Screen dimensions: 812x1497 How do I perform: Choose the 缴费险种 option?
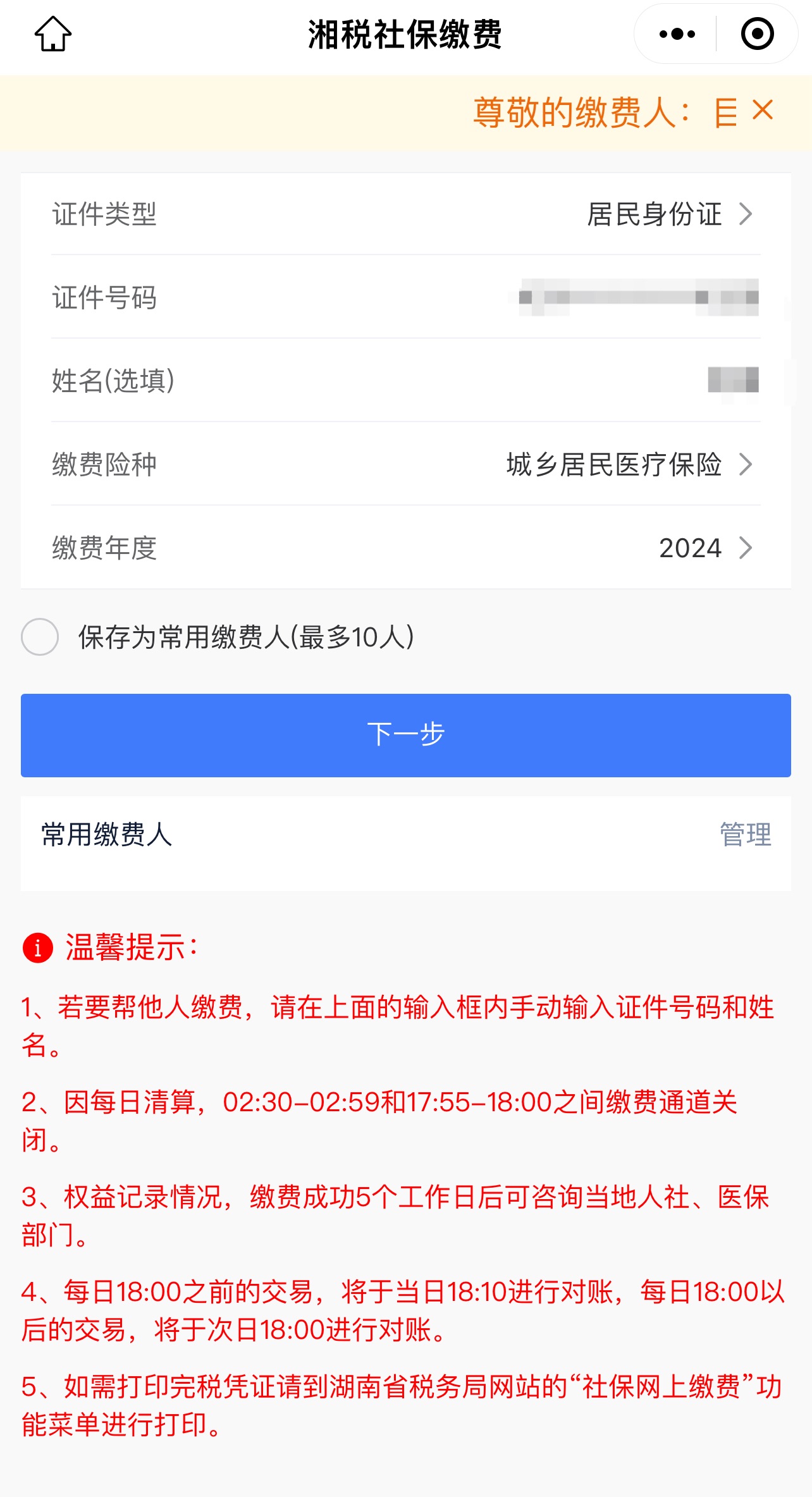tap(406, 464)
